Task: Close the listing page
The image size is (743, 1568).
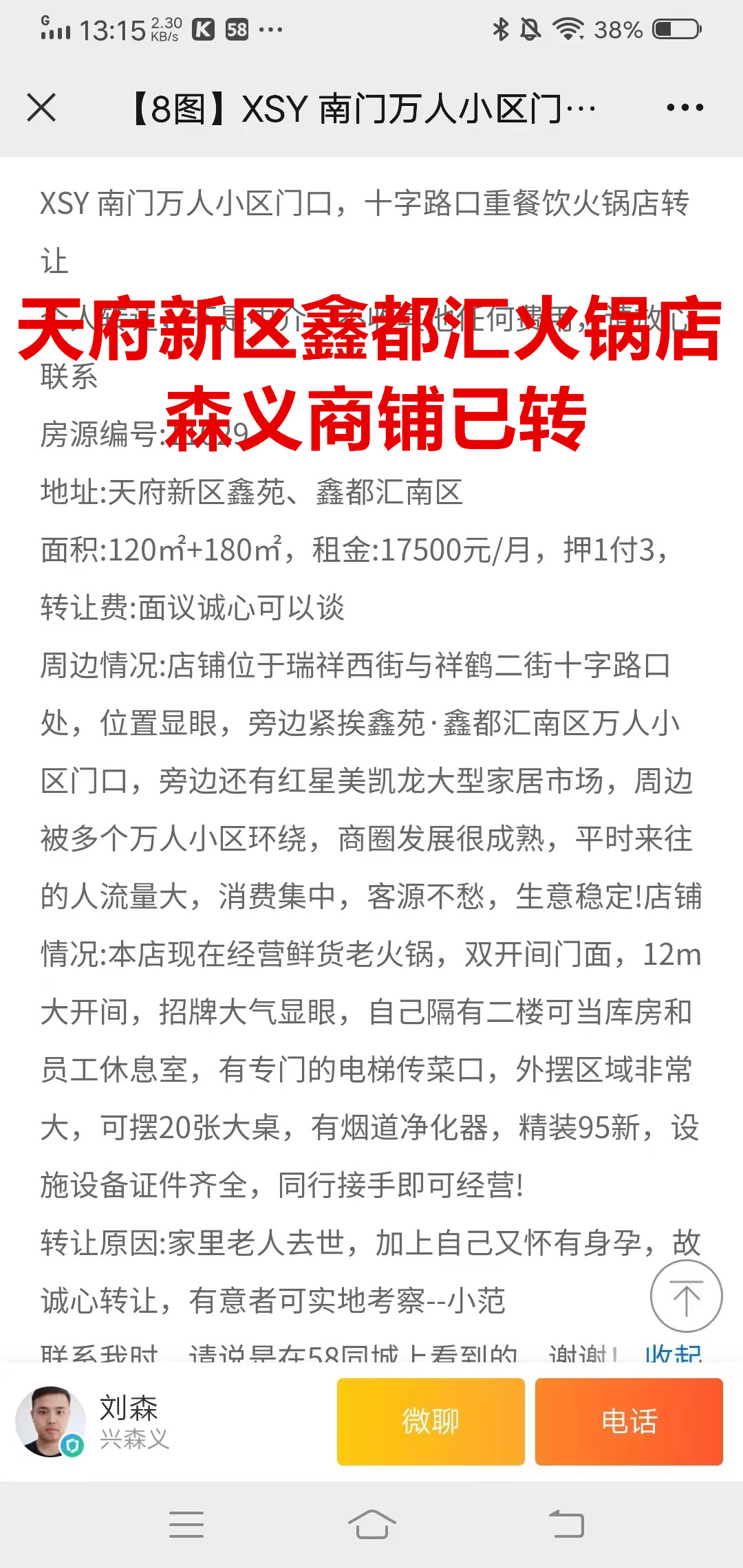Action: (x=41, y=108)
